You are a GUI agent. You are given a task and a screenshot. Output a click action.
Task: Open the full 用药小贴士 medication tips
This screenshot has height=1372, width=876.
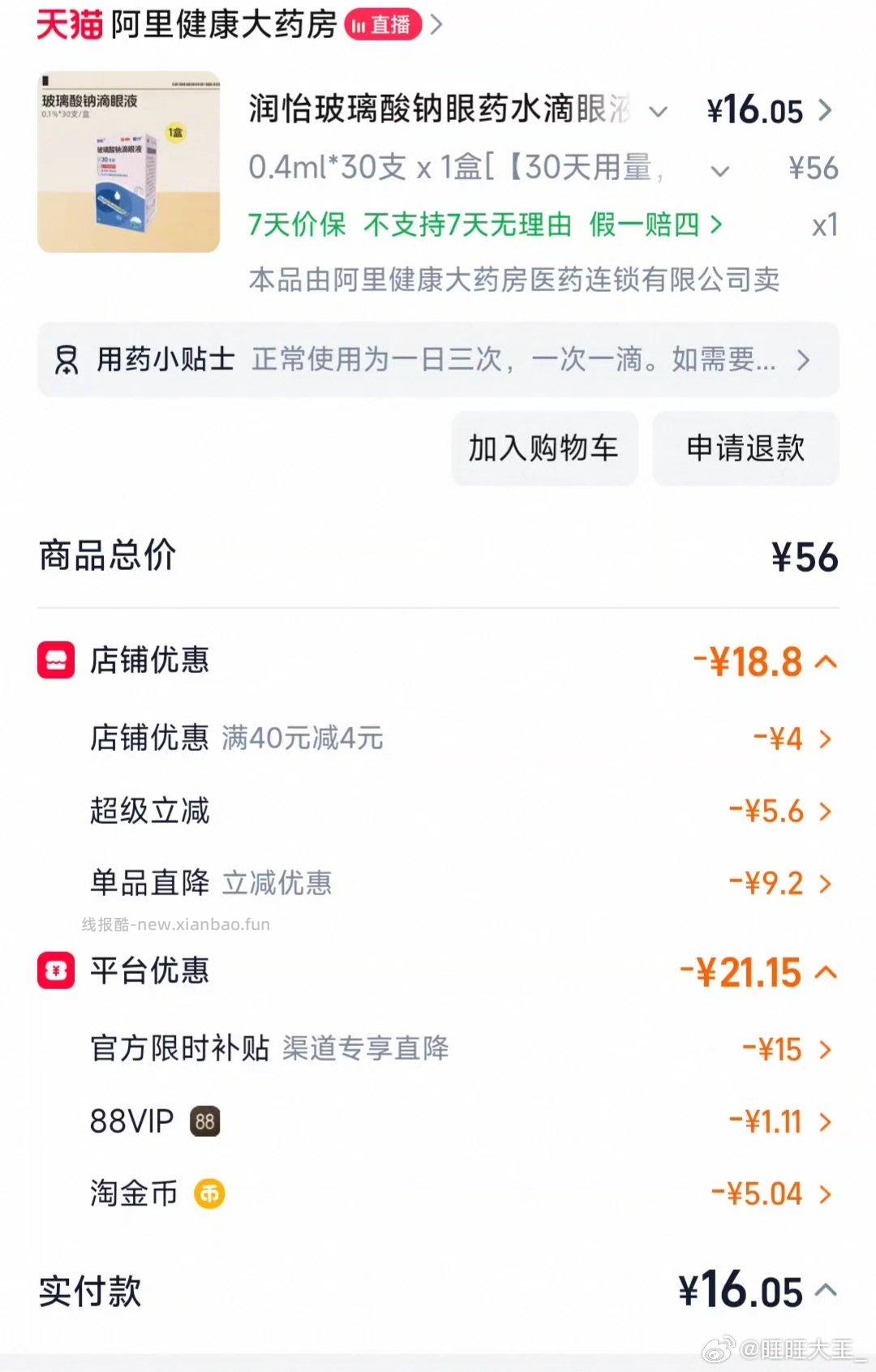802,359
